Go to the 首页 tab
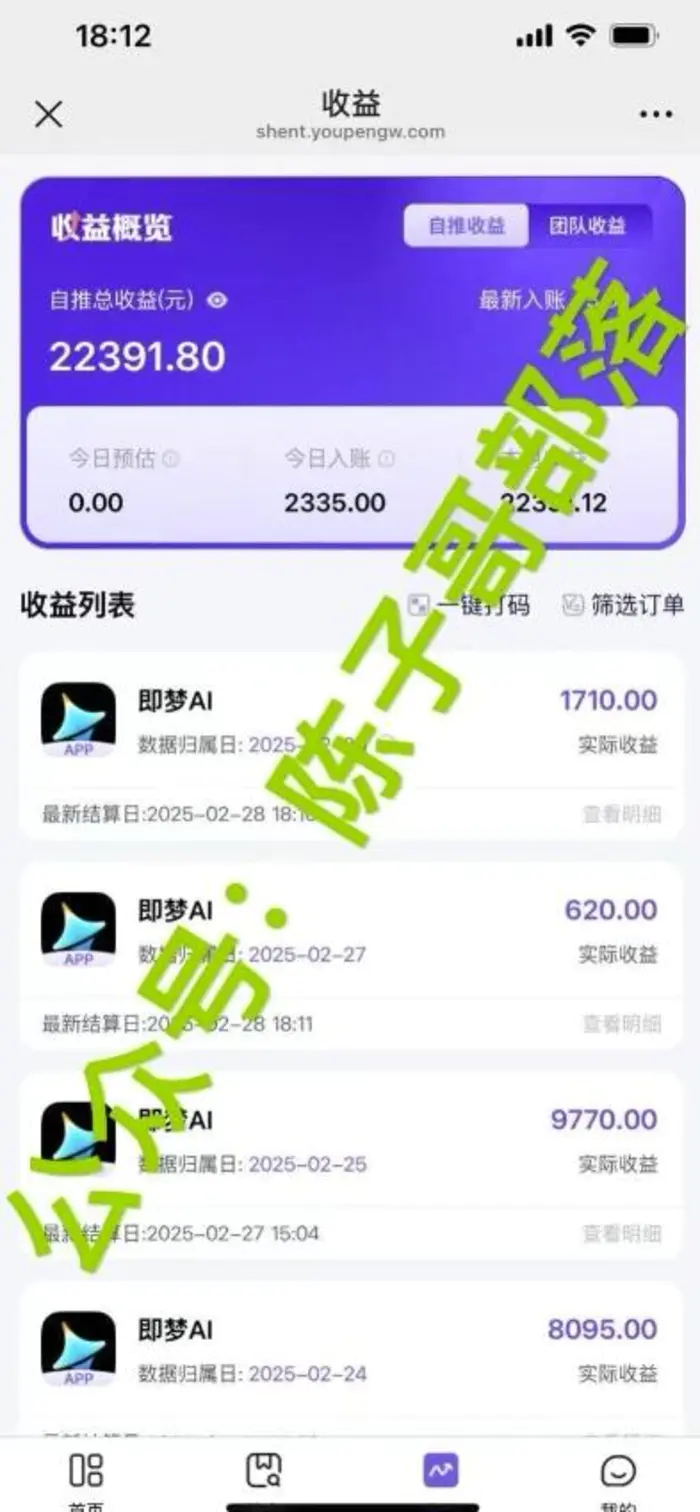The width and height of the screenshot is (700, 1512). pos(85,1474)
